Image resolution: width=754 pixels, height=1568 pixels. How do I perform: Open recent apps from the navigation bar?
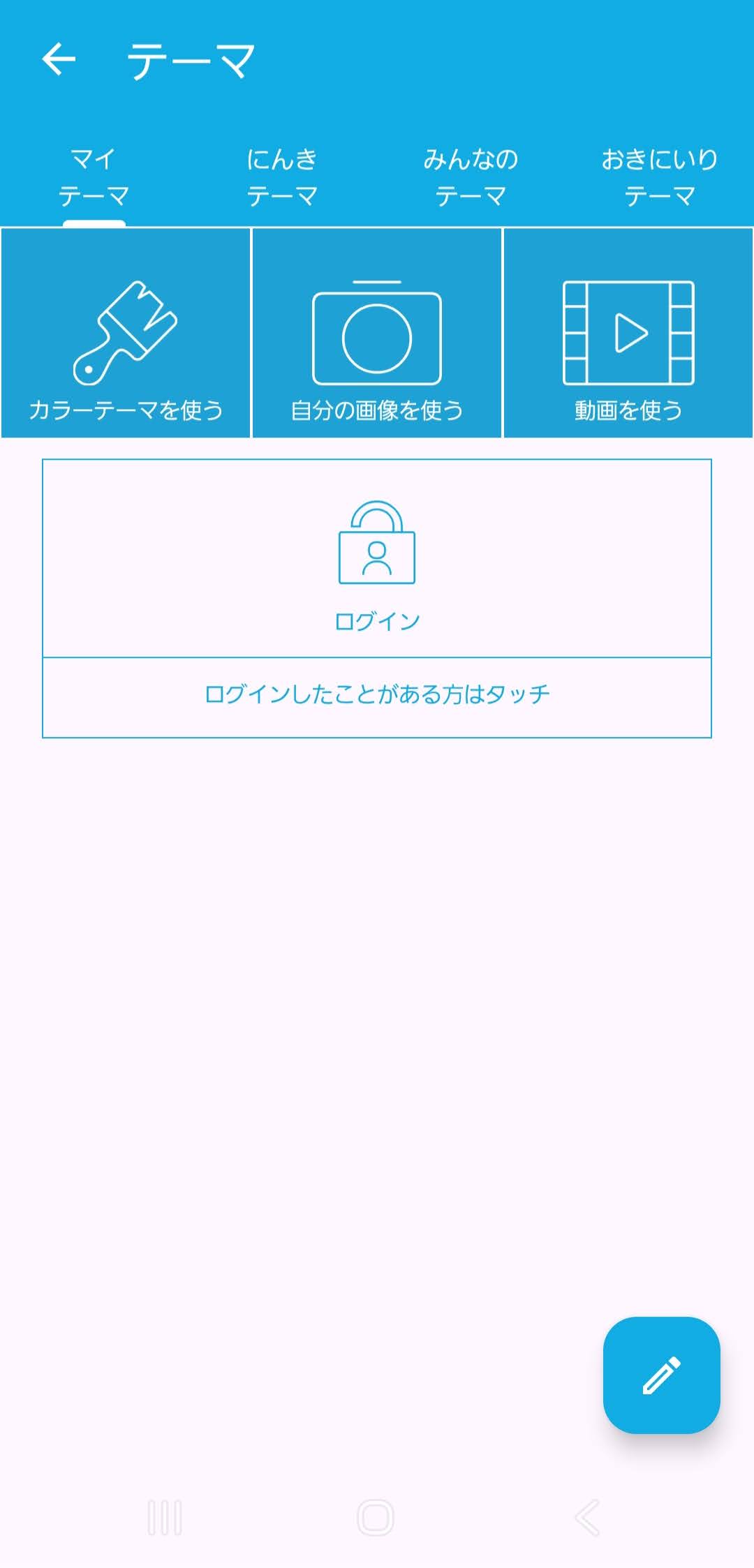pos(165,1517)
